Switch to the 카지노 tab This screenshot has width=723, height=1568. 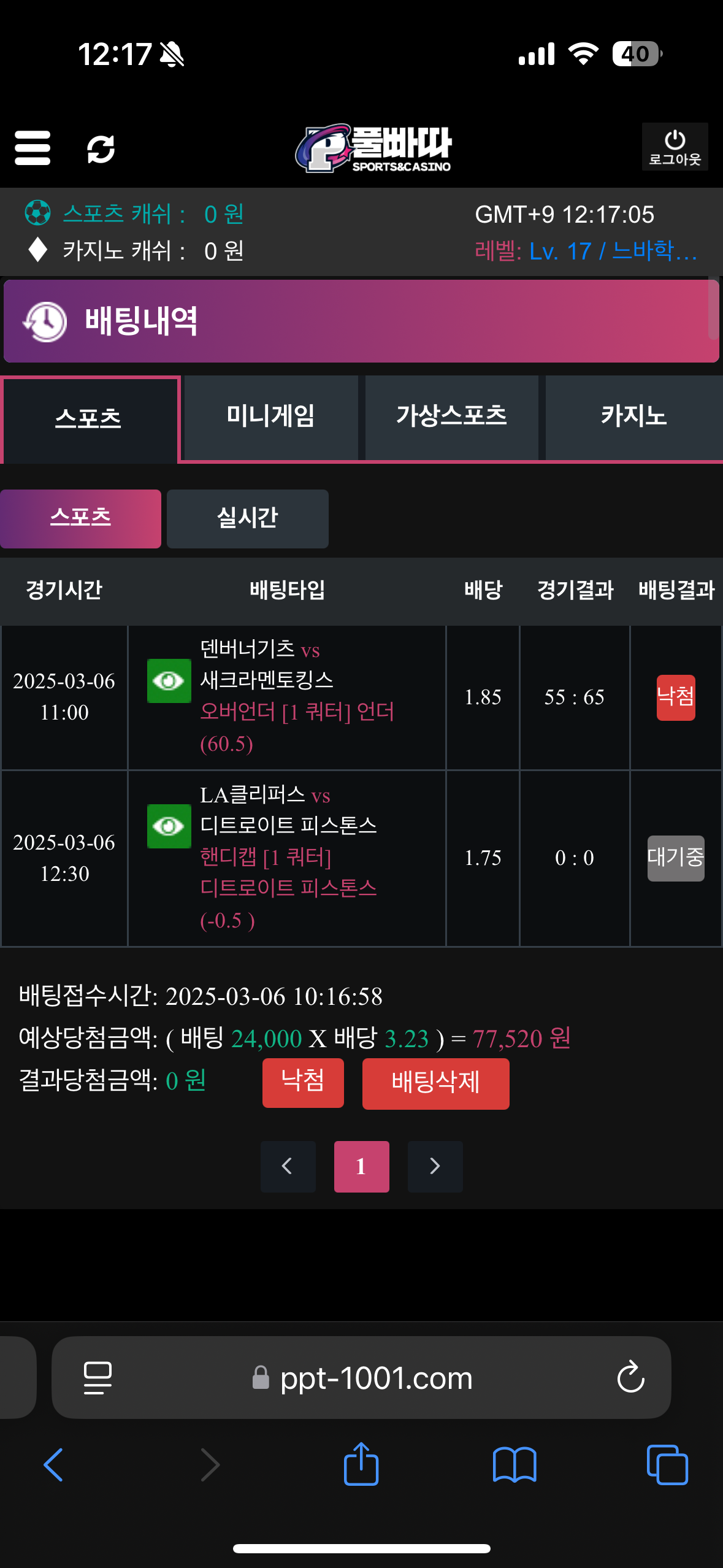(x=633, y=417)
